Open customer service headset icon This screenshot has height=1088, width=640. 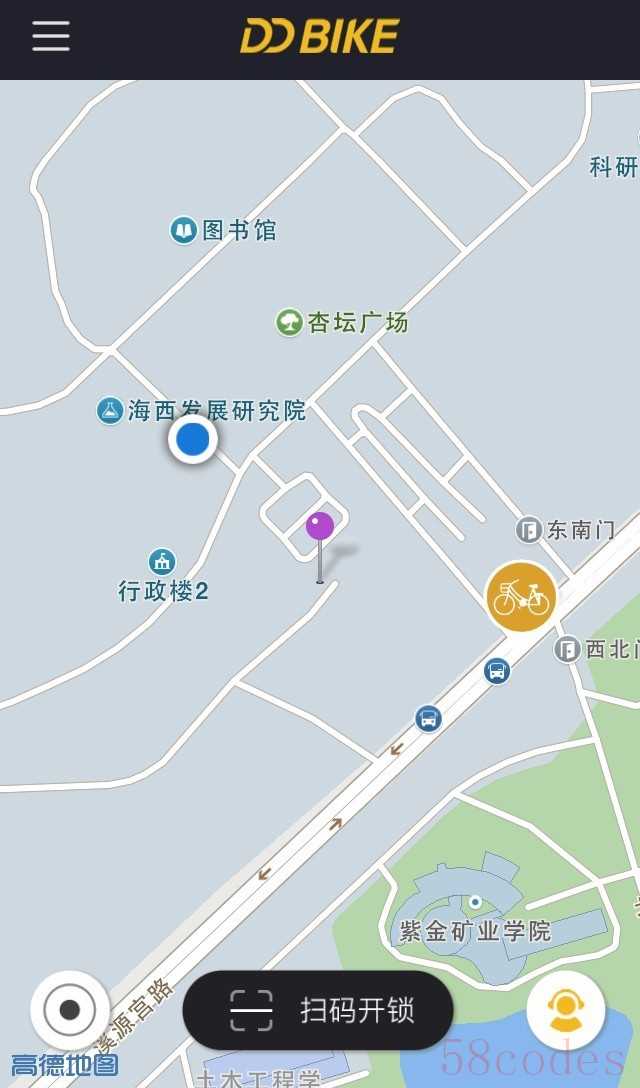coord(566,1010)
